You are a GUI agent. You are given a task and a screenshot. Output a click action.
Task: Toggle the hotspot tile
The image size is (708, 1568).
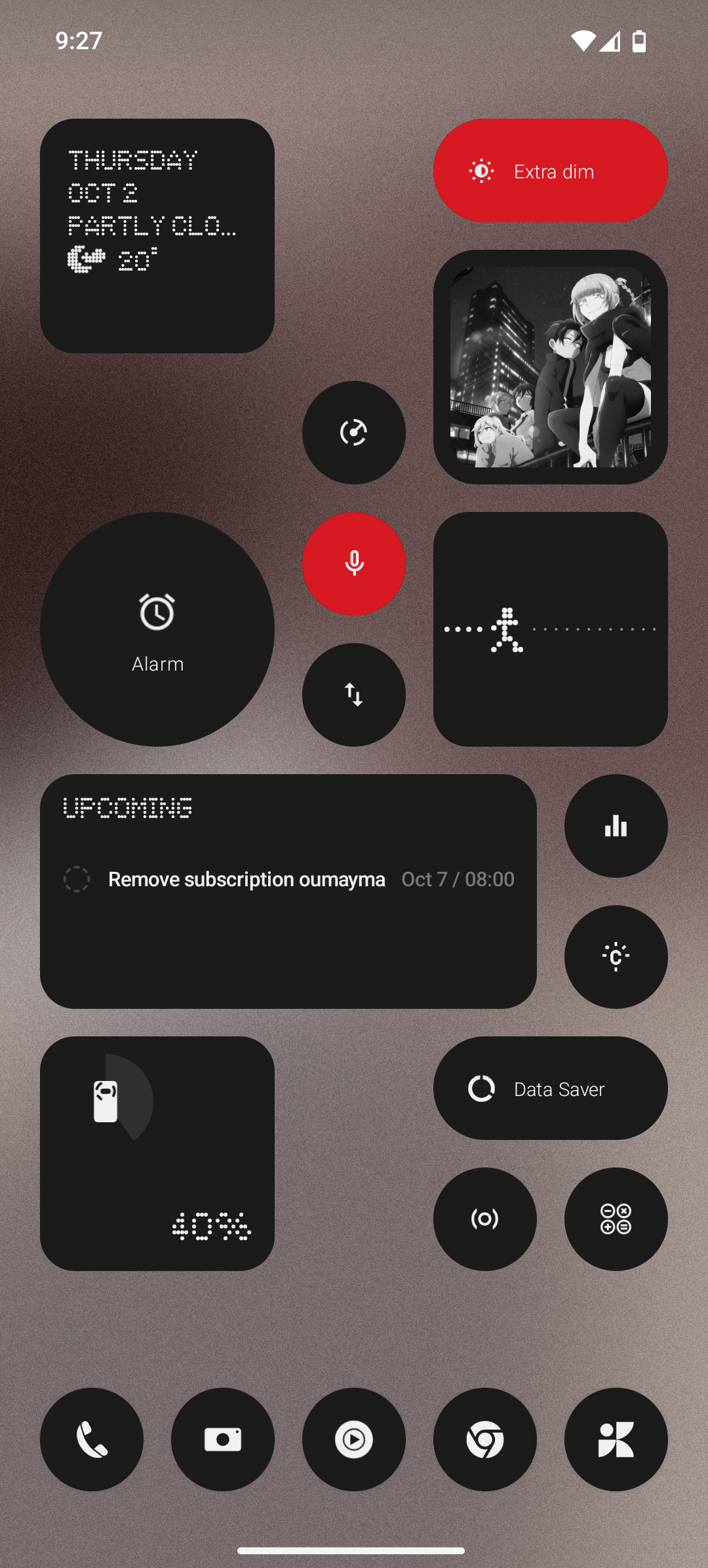click(x=485, y=1219)
